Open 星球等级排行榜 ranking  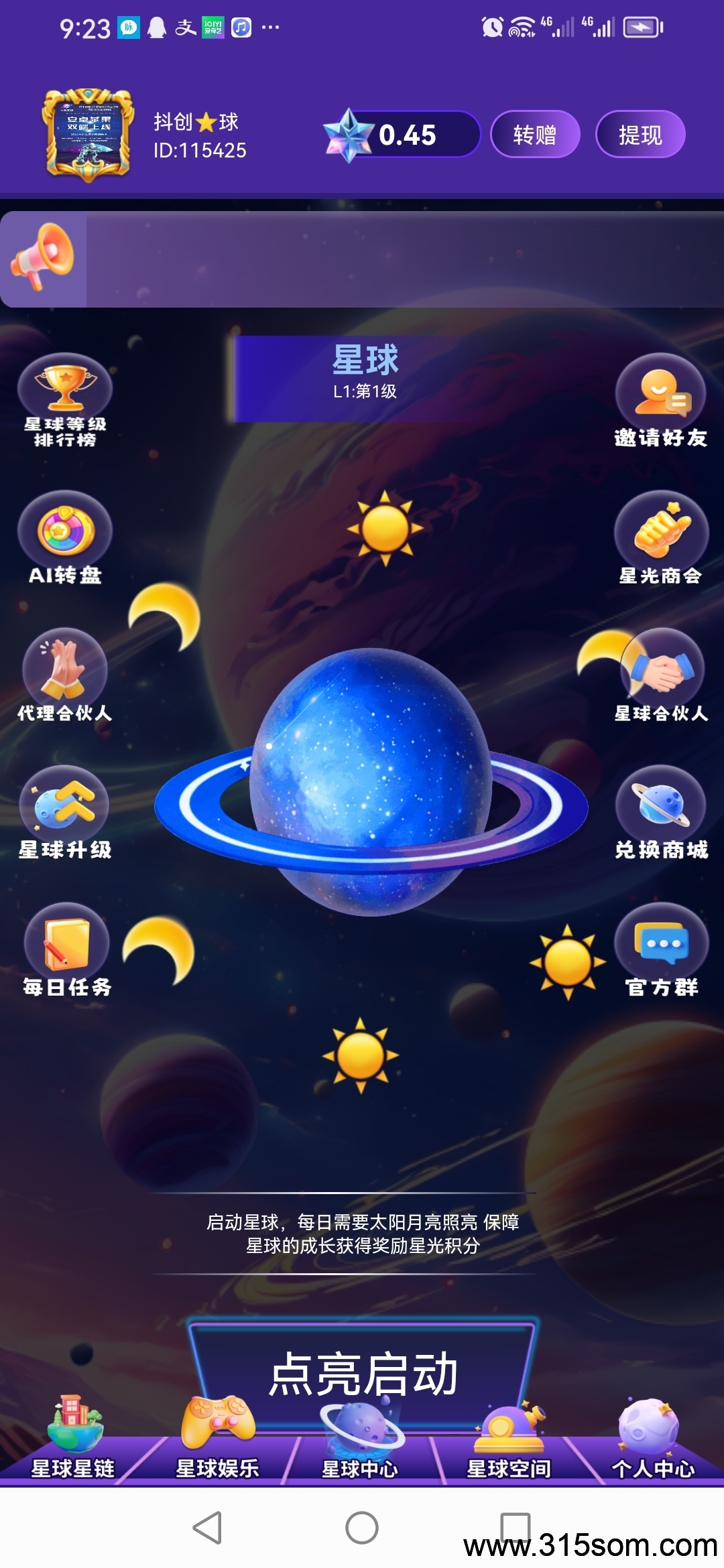tap(65, 400)
